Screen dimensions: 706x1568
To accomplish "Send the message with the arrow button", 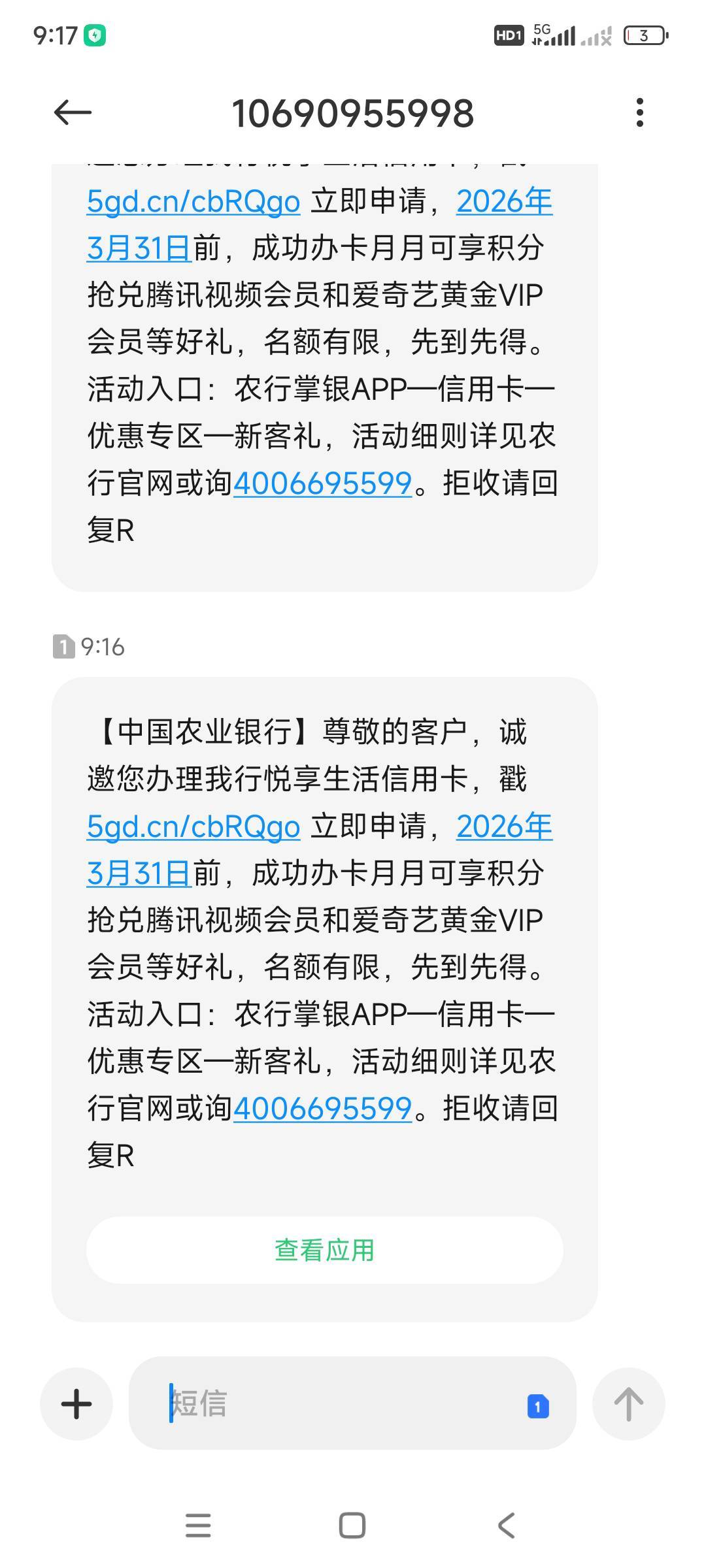I will click(628, 1403).
